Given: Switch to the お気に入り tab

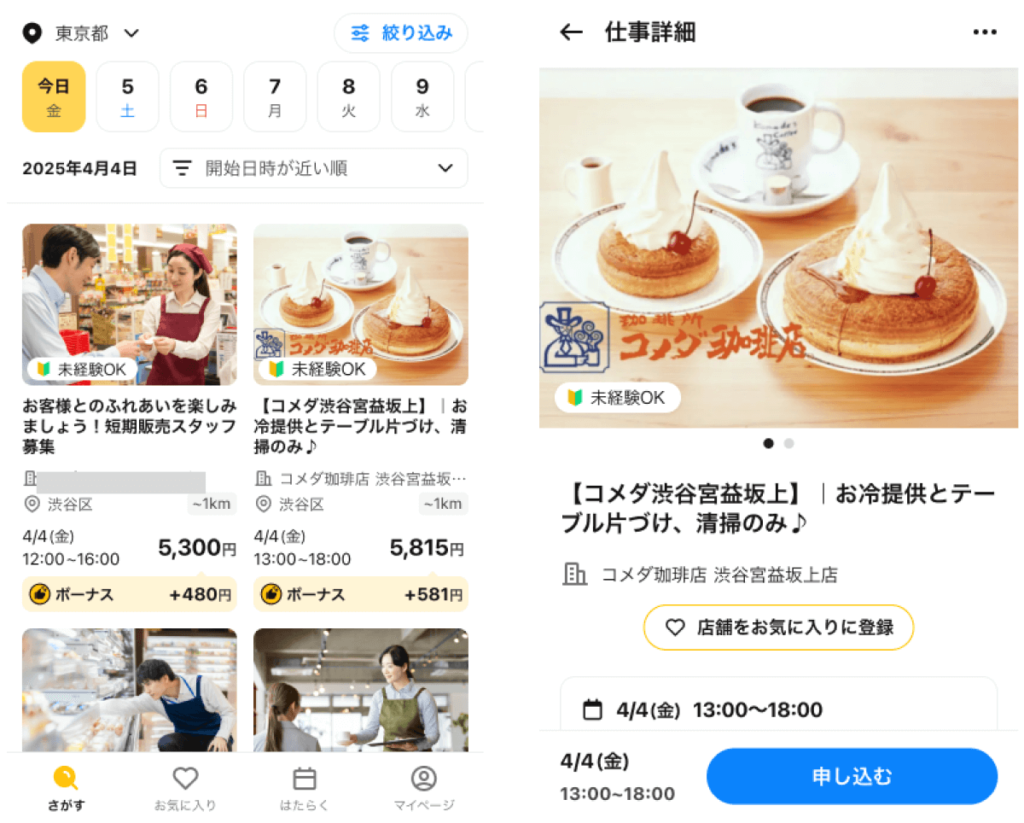Looking at the screenshot, I should pyautogui.click(x=185, y=787).
